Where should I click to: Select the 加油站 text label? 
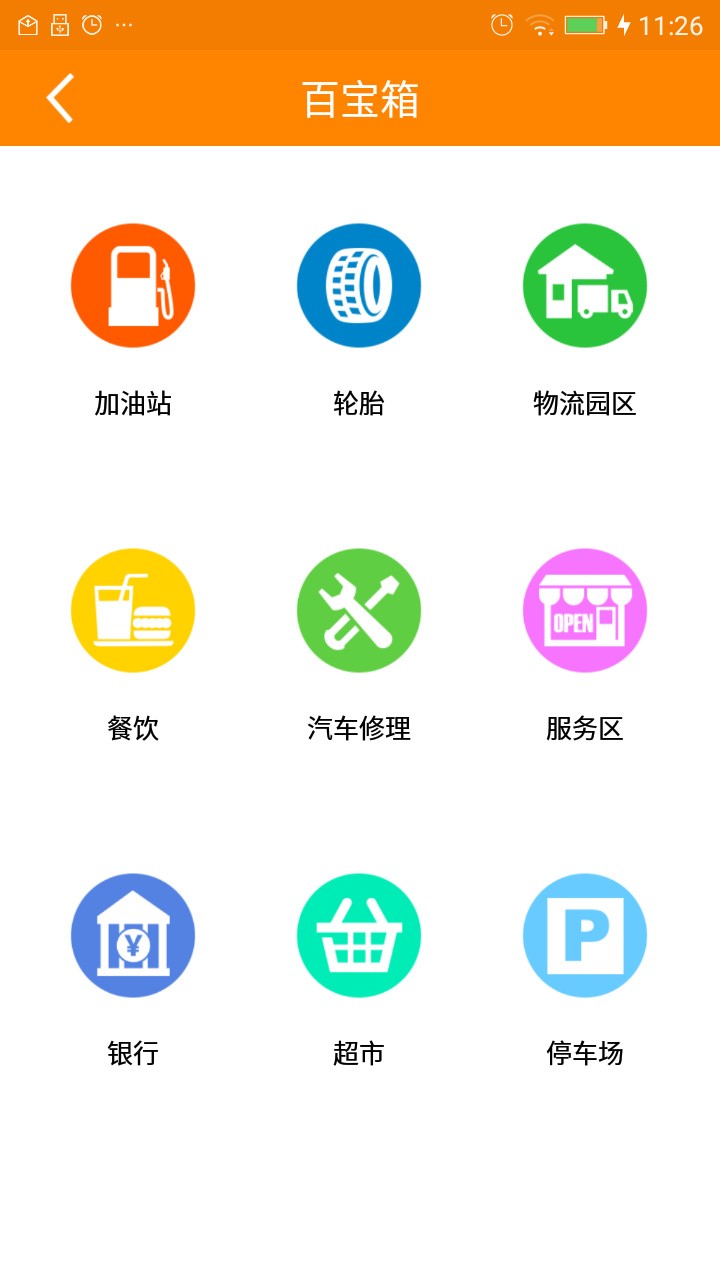pyautogui.click(x=133, y=404)
